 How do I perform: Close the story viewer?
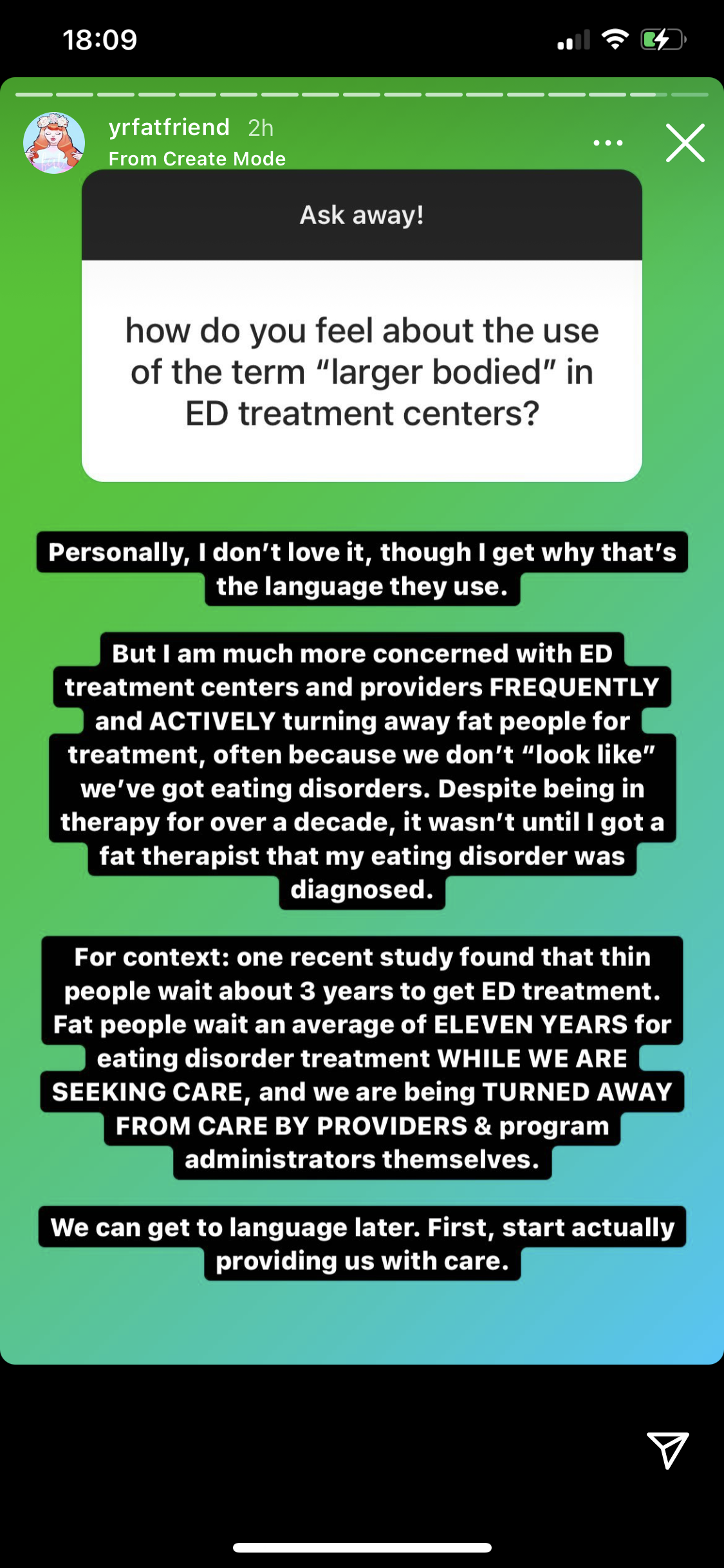[685, 143]
